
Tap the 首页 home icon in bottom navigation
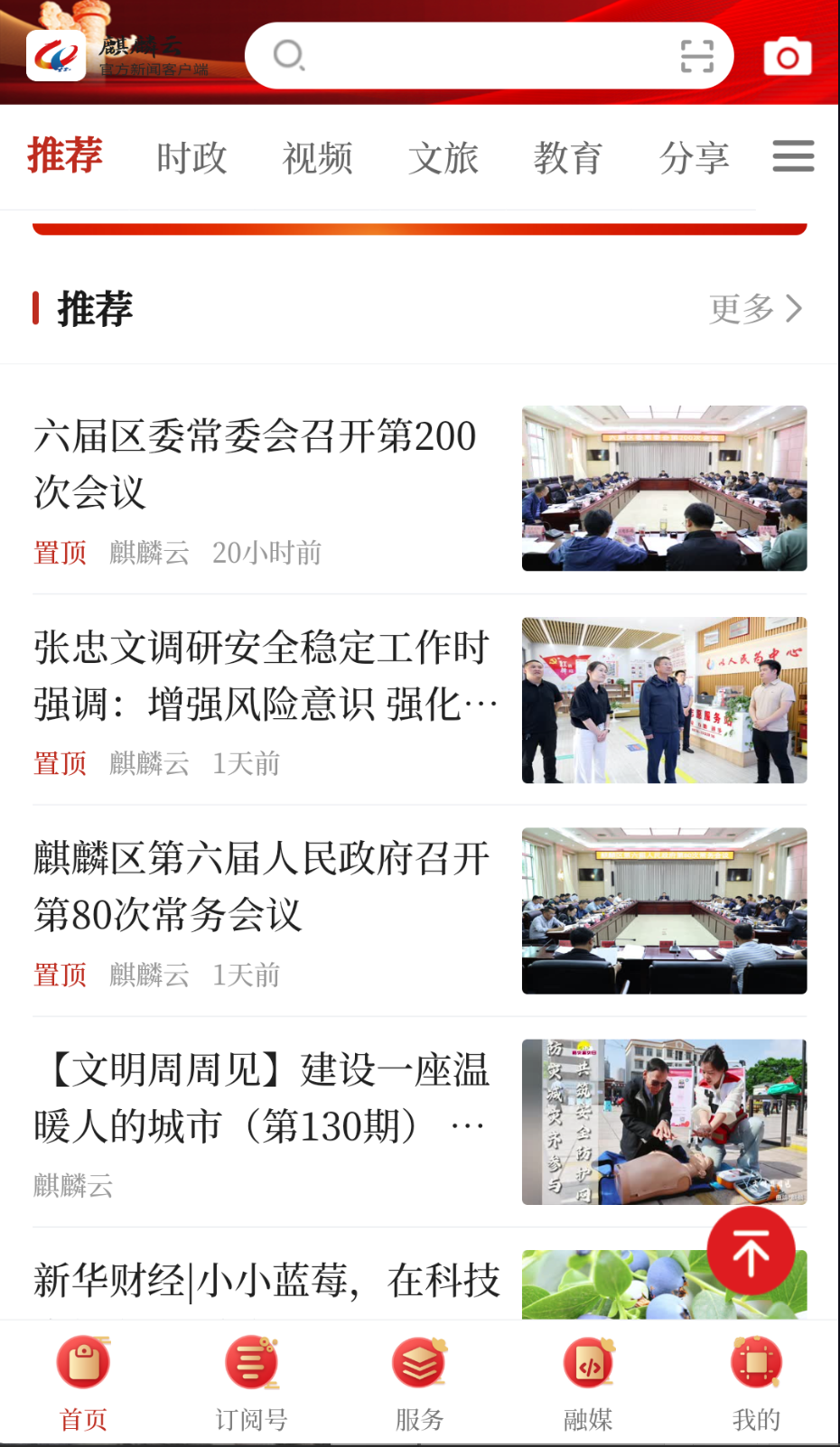[83, 1362]
